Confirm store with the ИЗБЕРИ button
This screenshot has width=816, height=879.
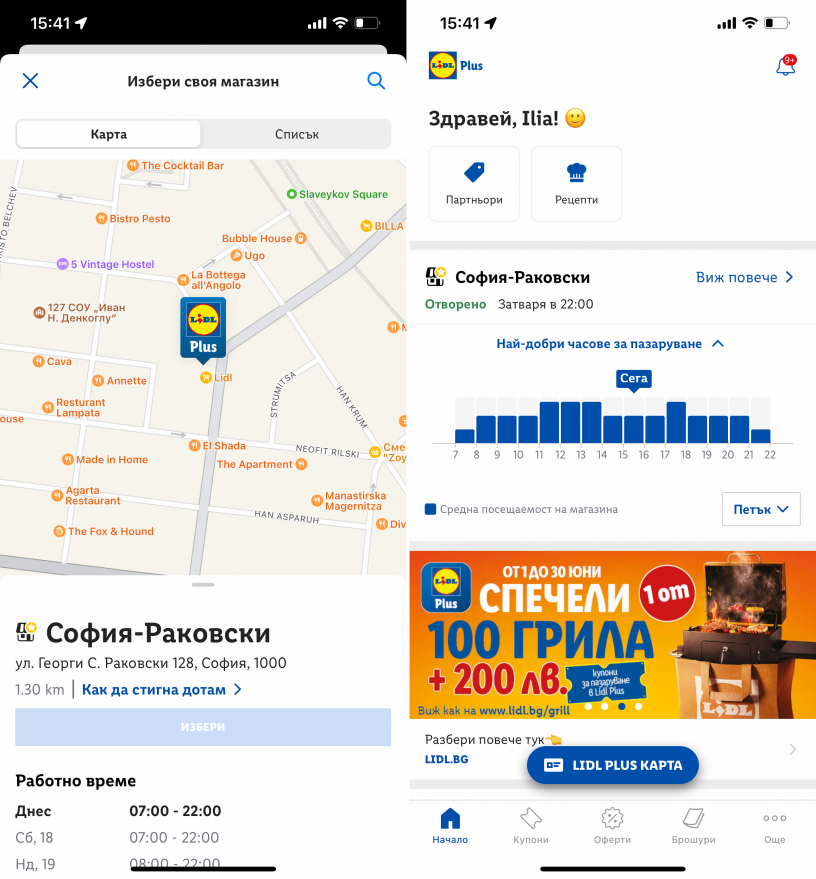pyautogui.click(x=203, y=727)
